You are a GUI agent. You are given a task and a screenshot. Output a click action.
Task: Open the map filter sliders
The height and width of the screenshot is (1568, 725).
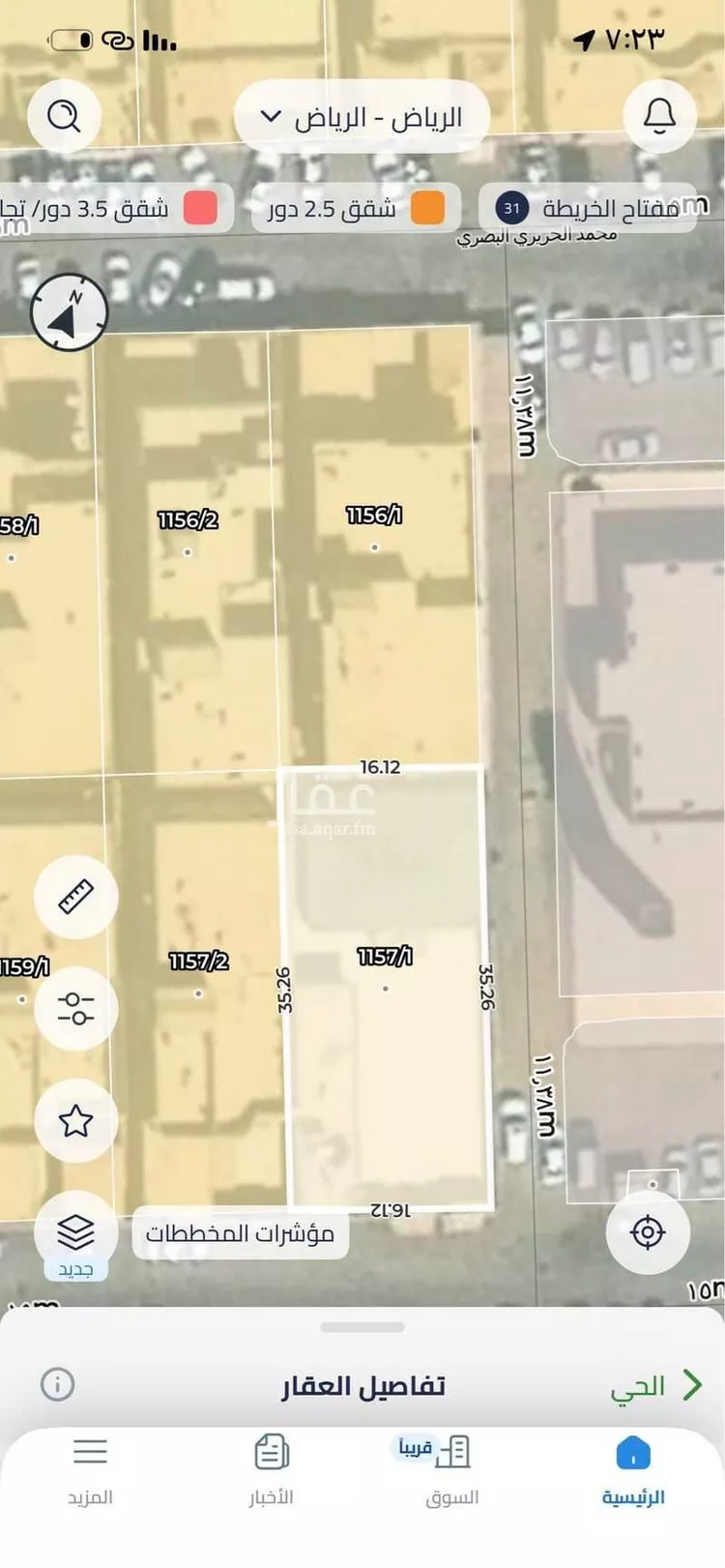point(75,1009)
